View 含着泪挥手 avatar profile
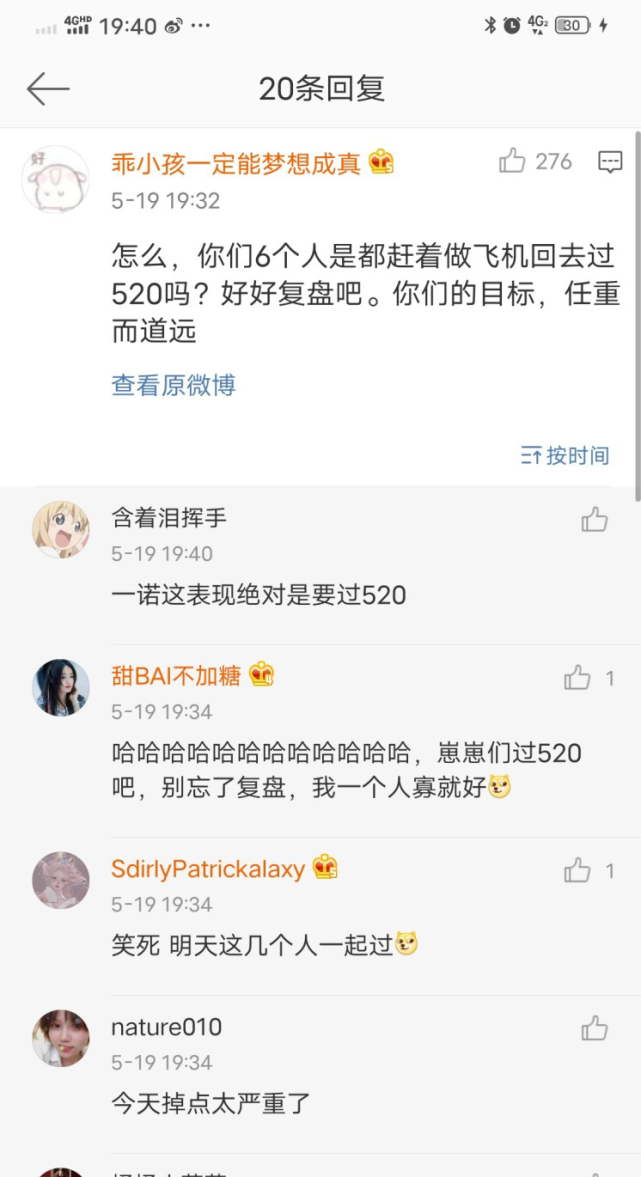 (61, 528)
